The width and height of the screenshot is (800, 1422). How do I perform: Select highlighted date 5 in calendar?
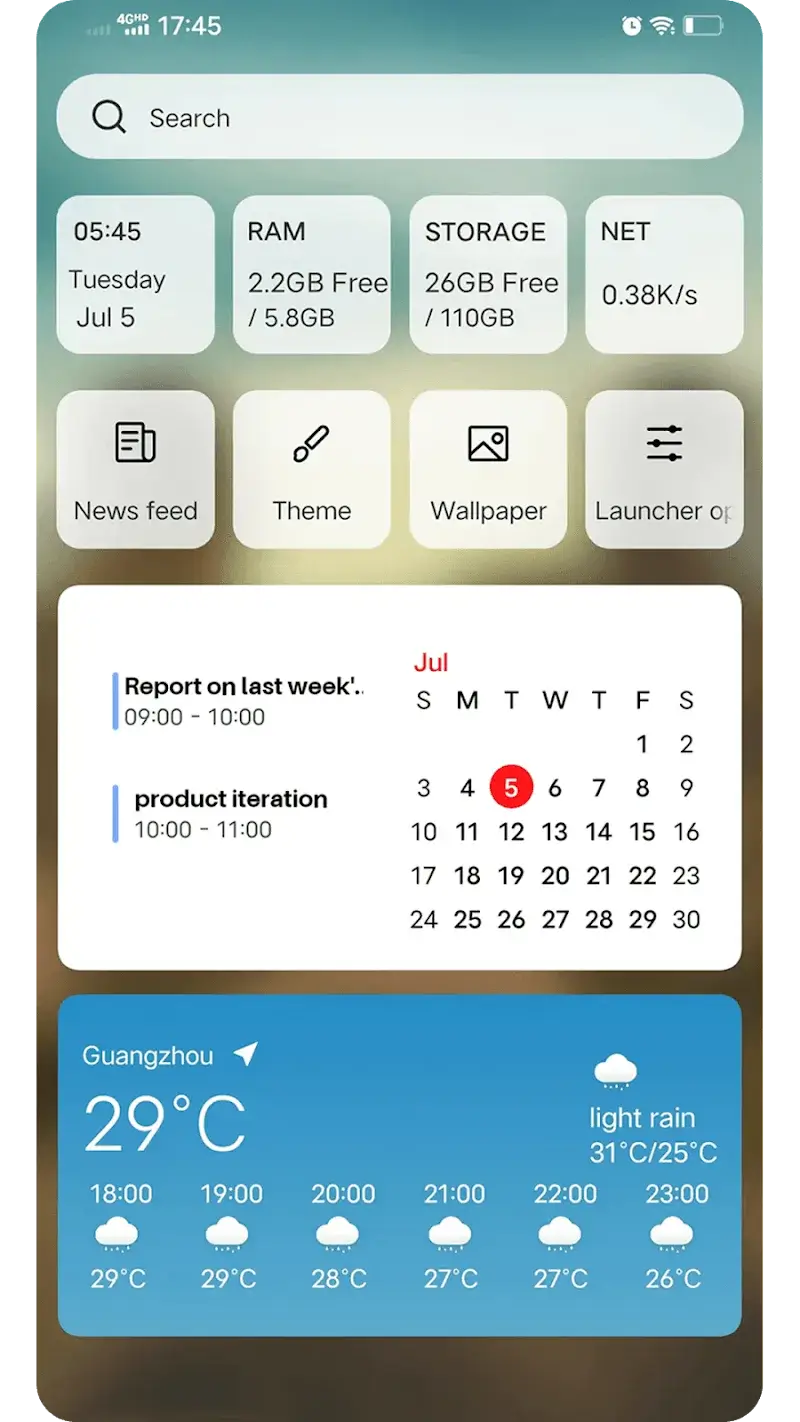pos(511,788)
